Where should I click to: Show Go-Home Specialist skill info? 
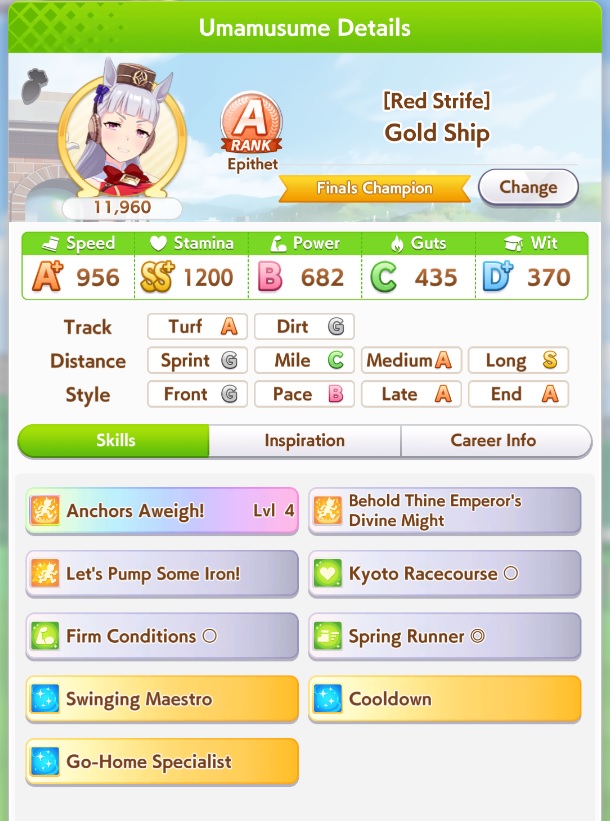tap(162, 762)
